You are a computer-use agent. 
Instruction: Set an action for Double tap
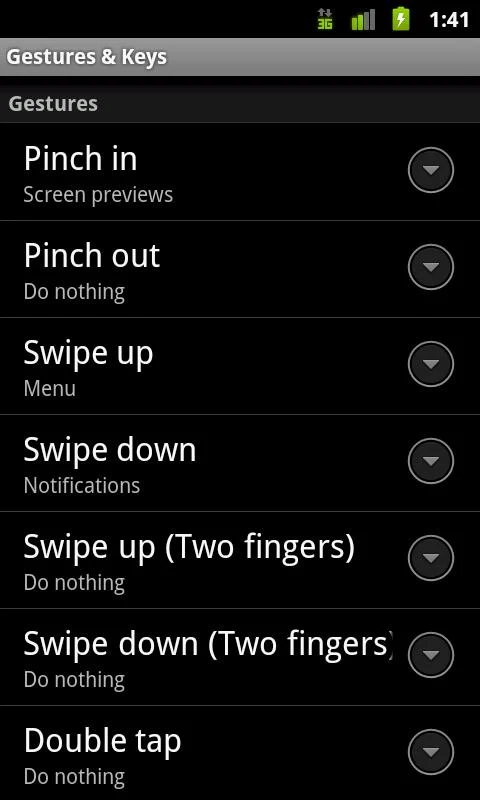click(240, 753)
